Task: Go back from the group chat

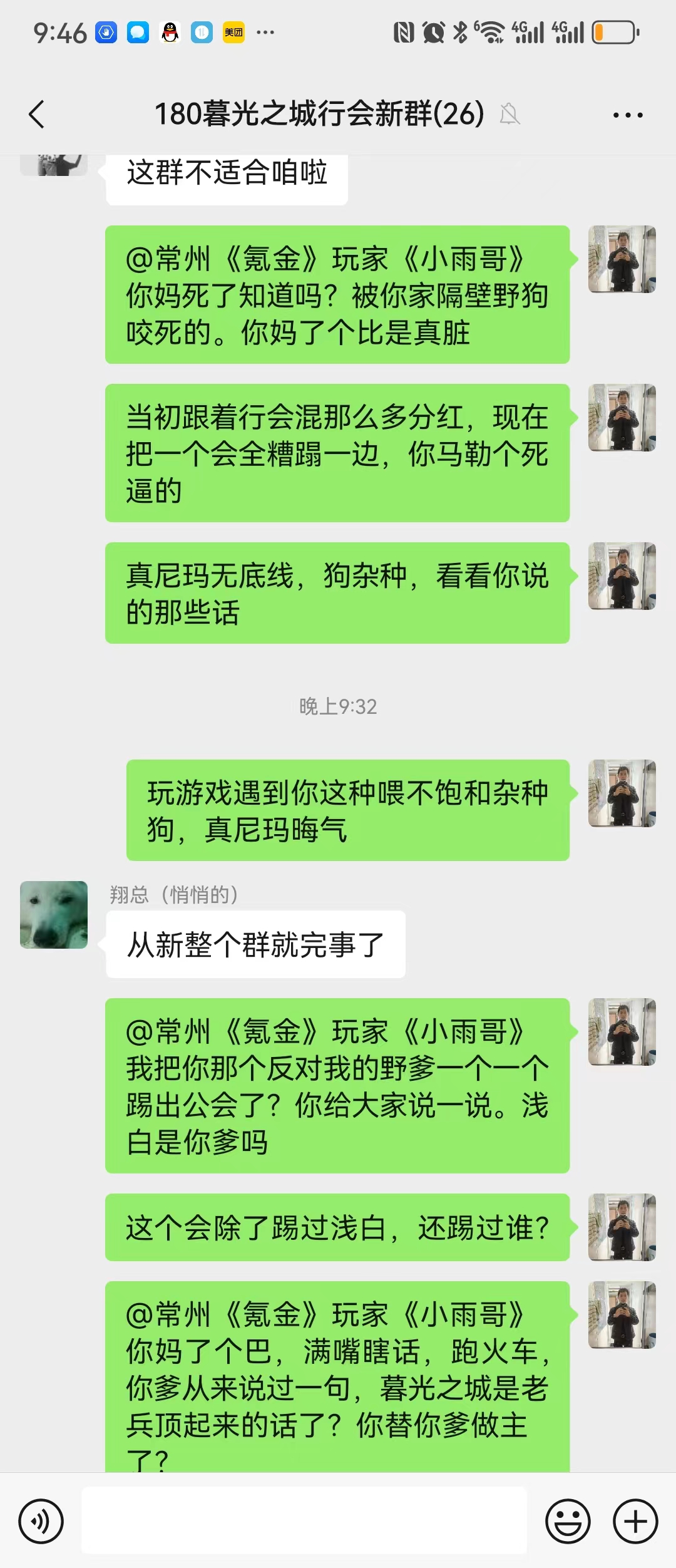Action: tap(37, 115)
